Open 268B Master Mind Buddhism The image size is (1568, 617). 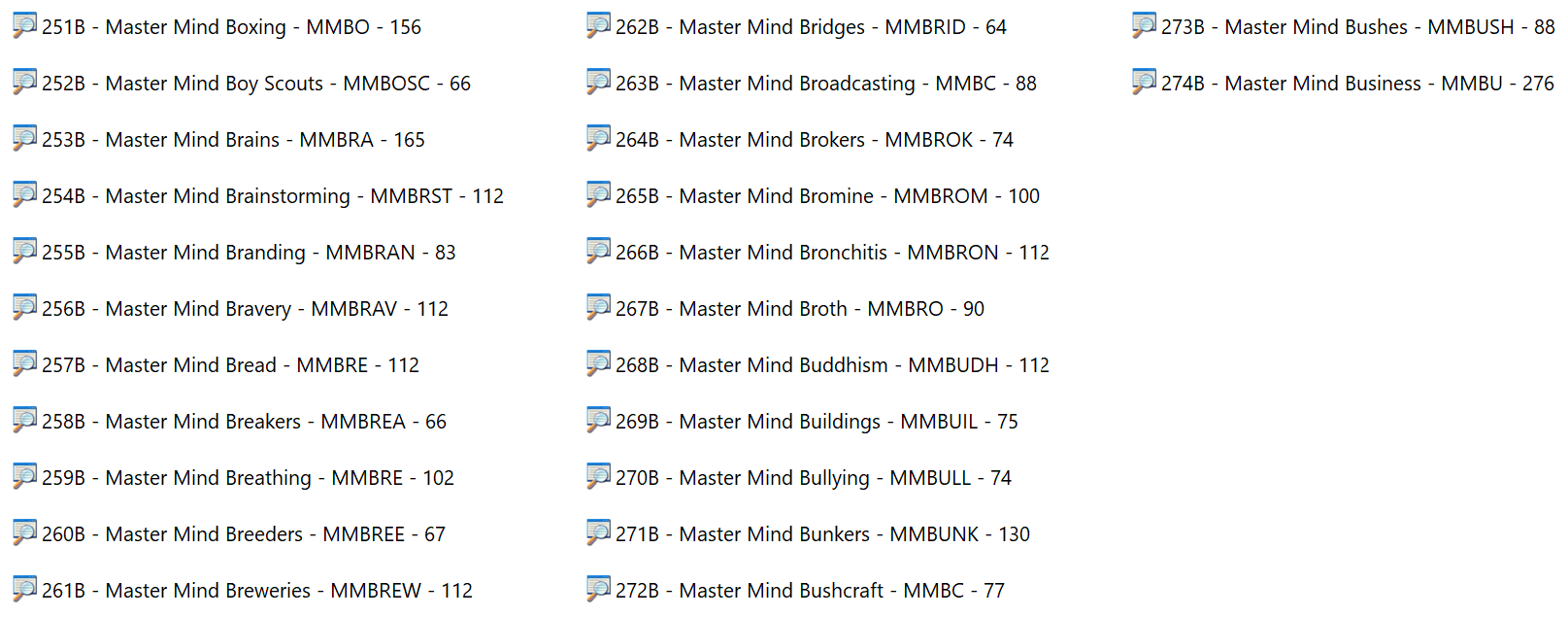832,365
